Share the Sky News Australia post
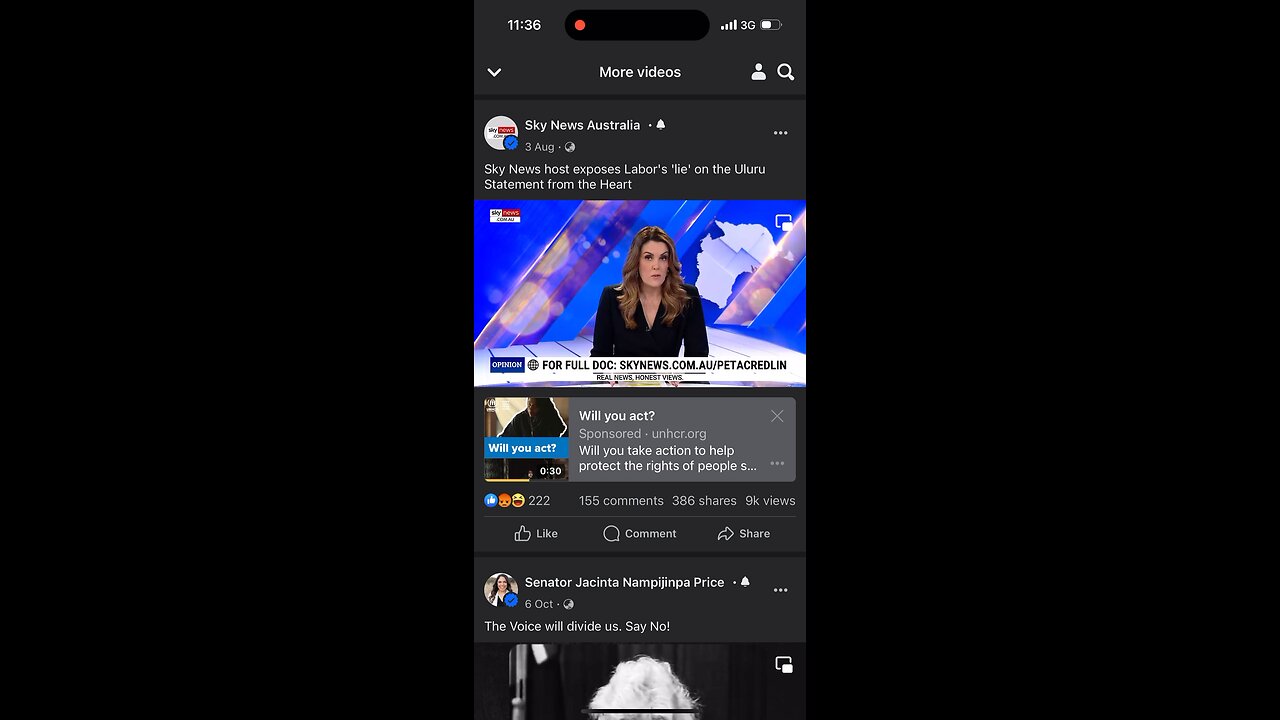The image size is (1280, 720). click(x=744, y=534)
